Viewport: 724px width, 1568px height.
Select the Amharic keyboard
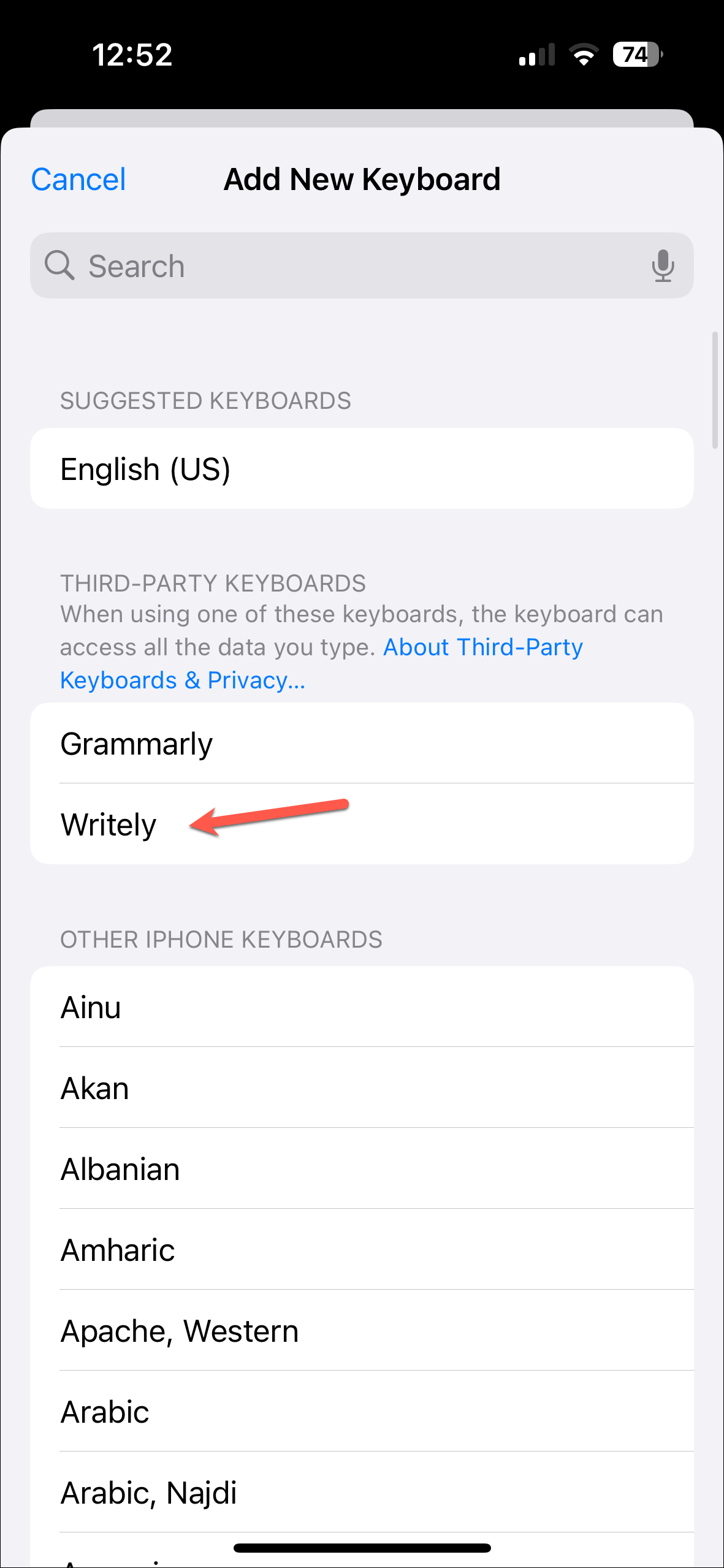pos(362,1250)
